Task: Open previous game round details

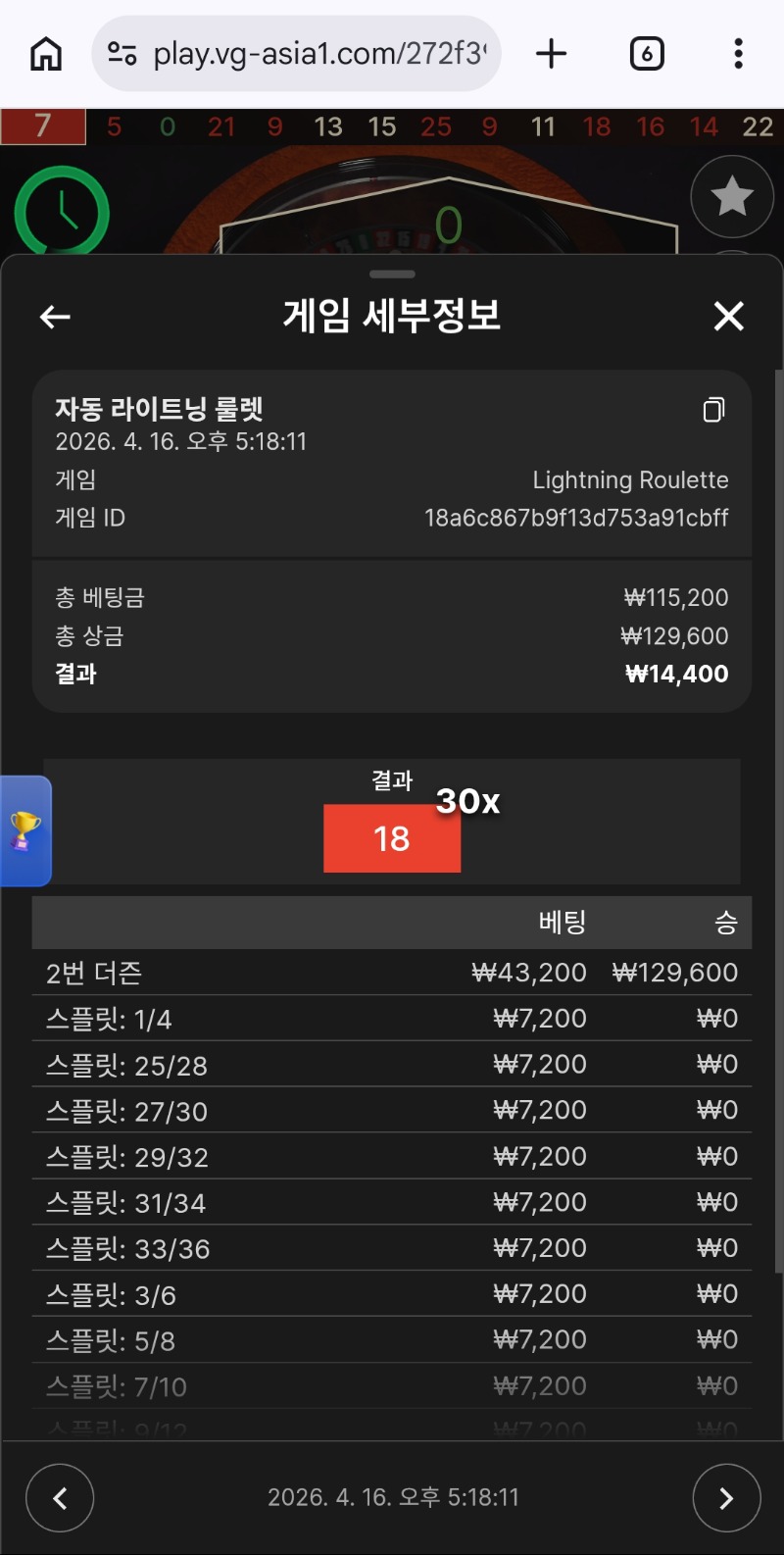Action: [x=60, y=1497]
